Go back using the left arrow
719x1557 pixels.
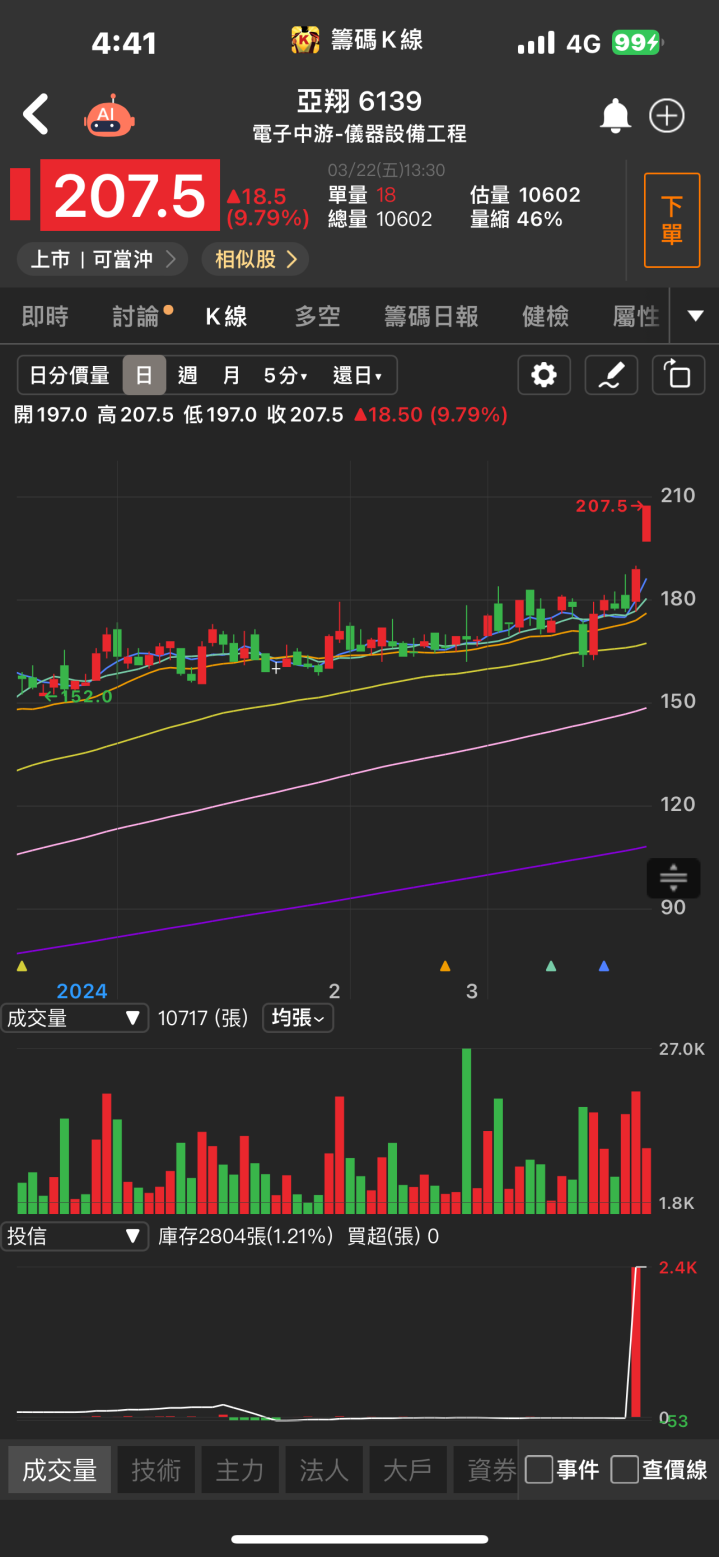click(36, 115)
